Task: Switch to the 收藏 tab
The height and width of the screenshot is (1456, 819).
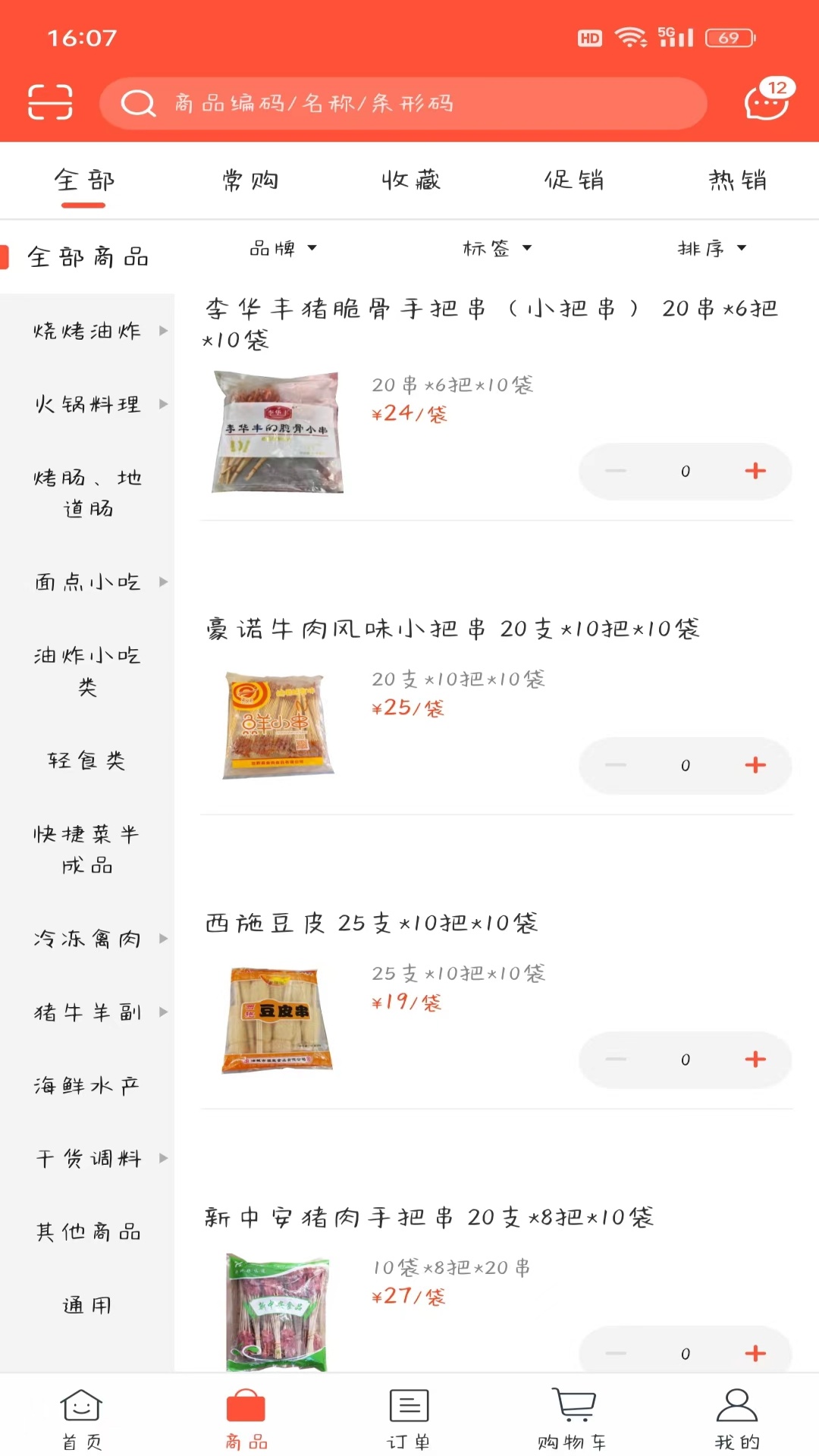Action: pyautogui.click(x=411, y=180)
